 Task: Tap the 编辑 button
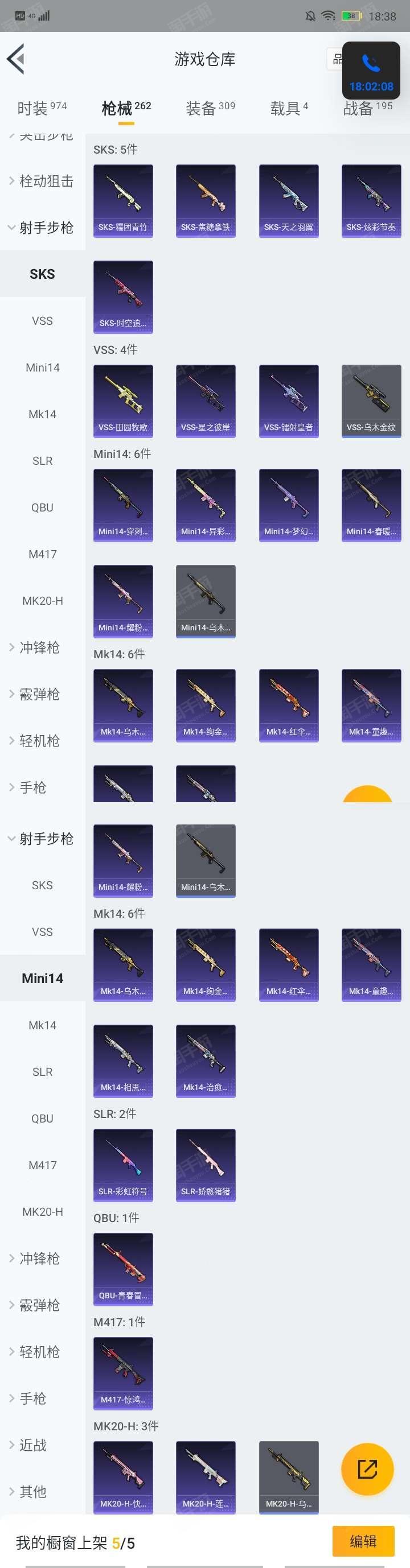pos(363,1541)
